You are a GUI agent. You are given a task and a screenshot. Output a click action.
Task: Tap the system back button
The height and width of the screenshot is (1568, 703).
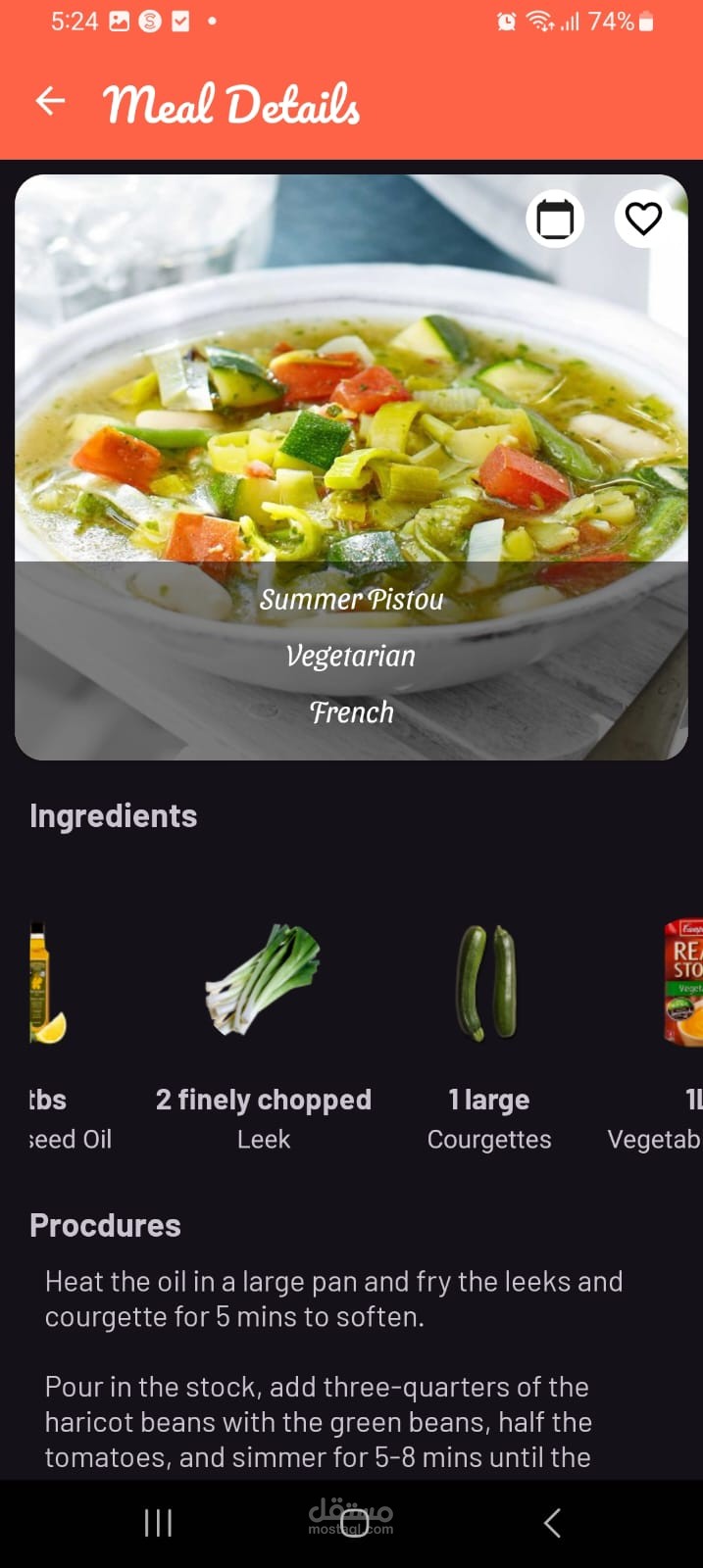click(552, 1522)
